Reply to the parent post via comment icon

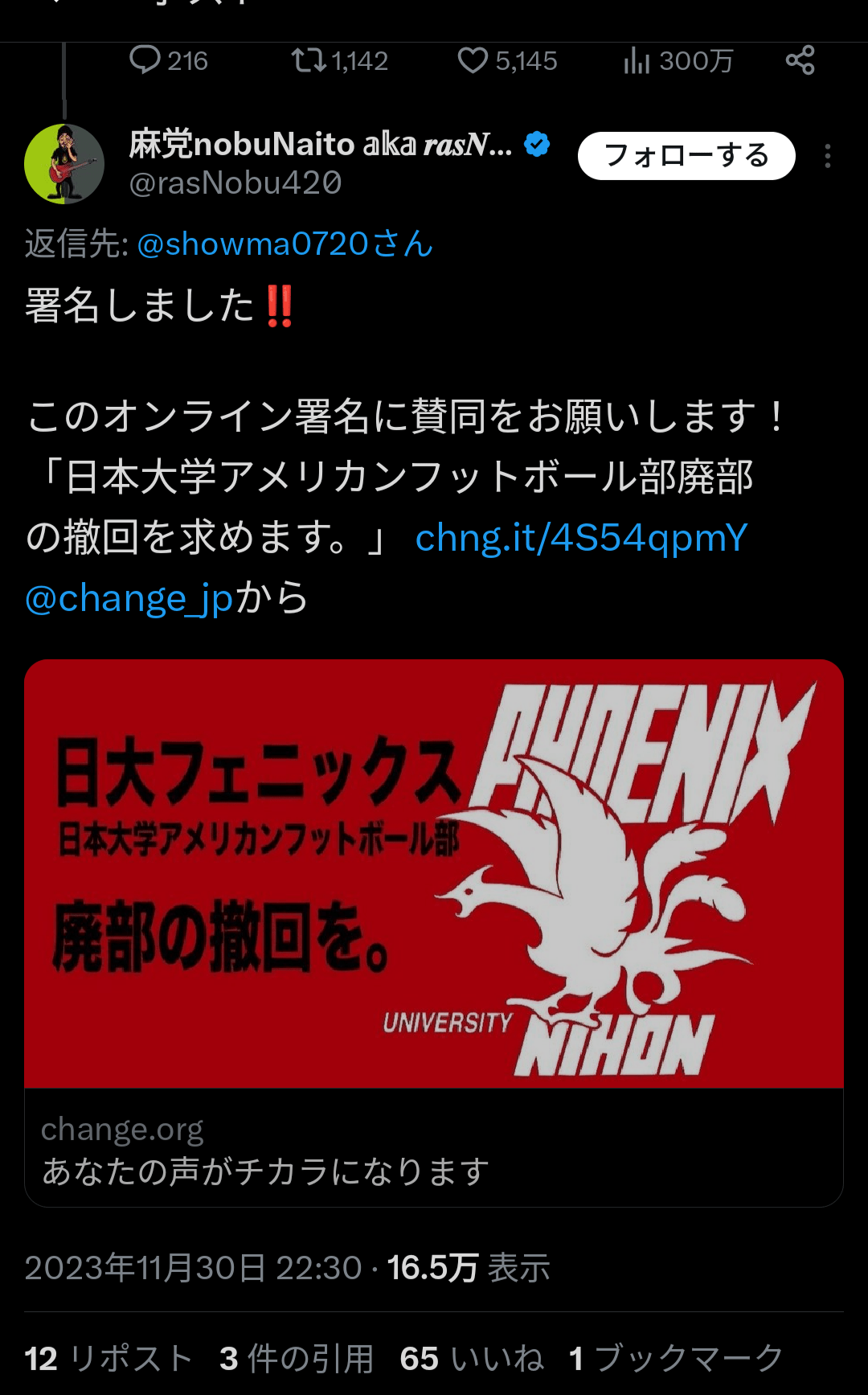pyautogui.click(x=146, y=60)
